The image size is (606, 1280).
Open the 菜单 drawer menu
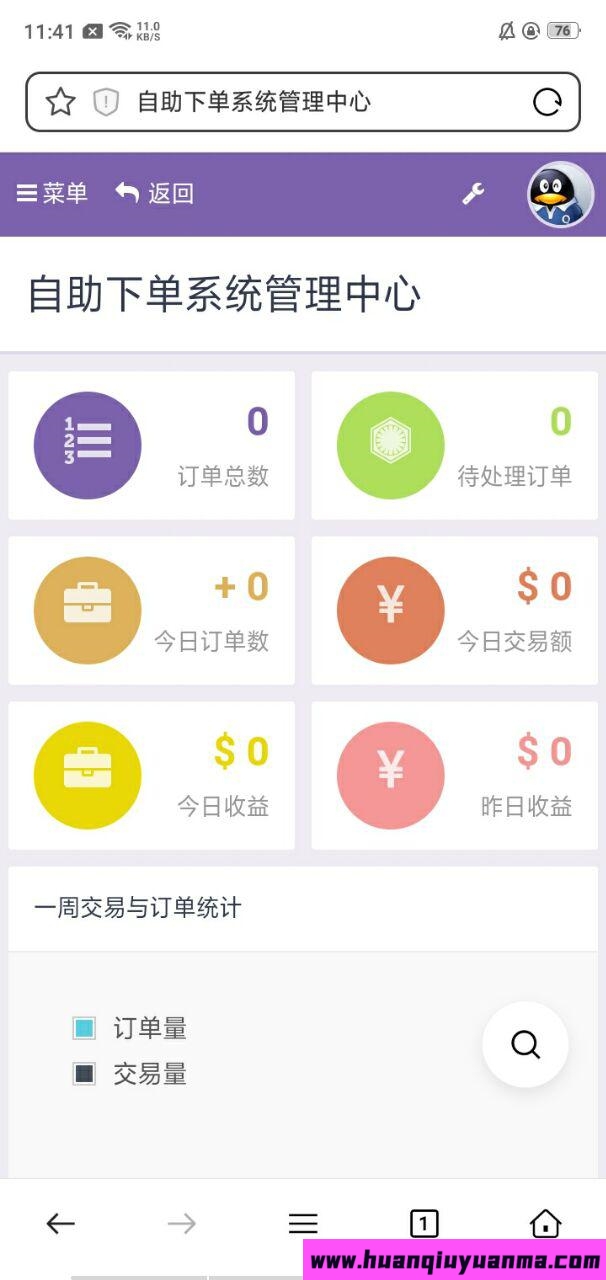click(x=52, y=193)
